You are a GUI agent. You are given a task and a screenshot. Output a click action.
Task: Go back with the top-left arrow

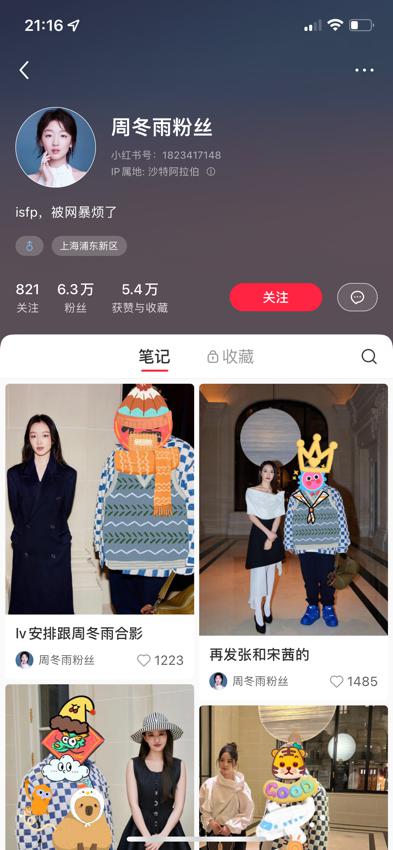click(x=24, y=70)
